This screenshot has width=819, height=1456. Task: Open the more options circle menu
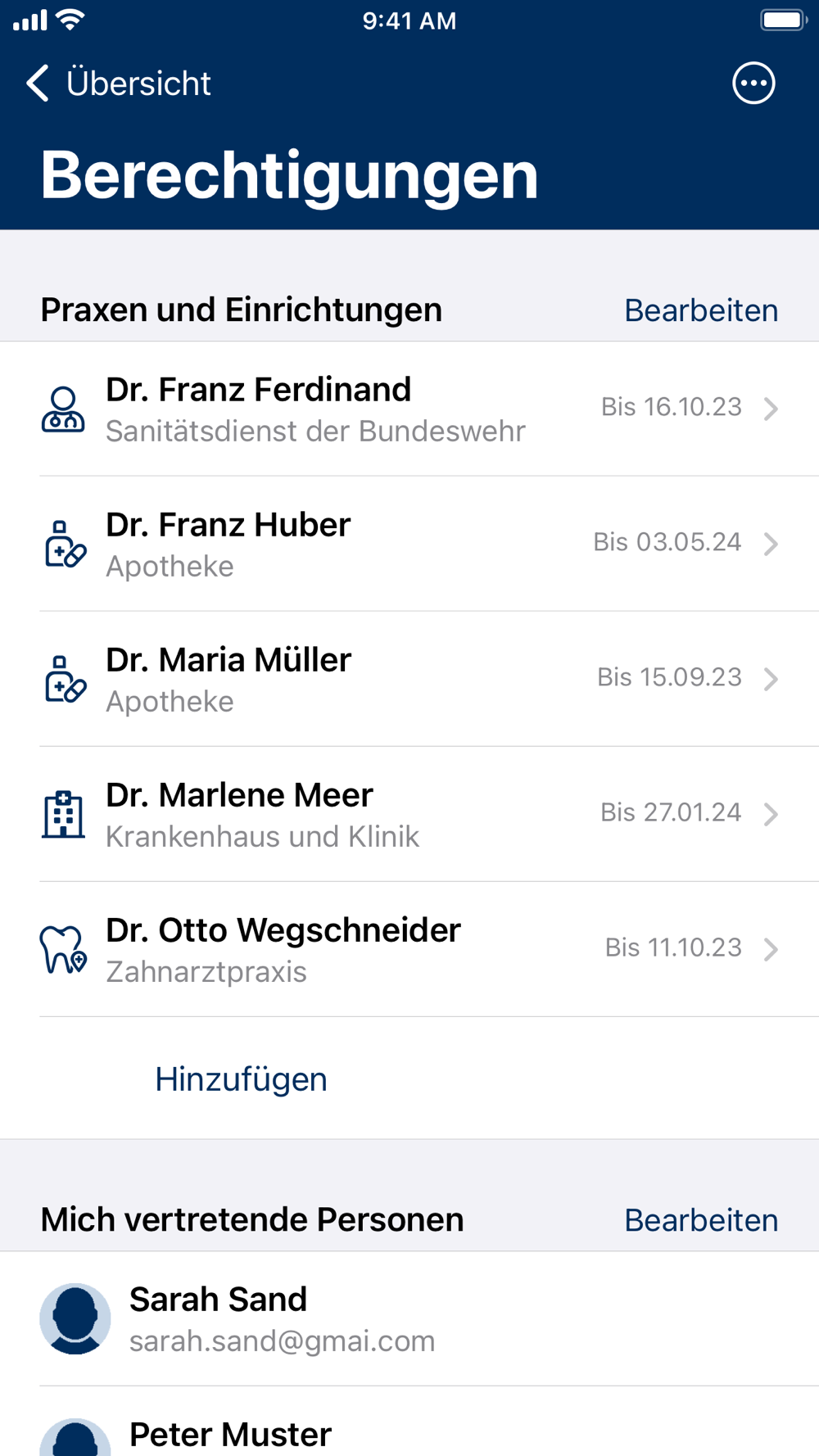click(753, 84)
